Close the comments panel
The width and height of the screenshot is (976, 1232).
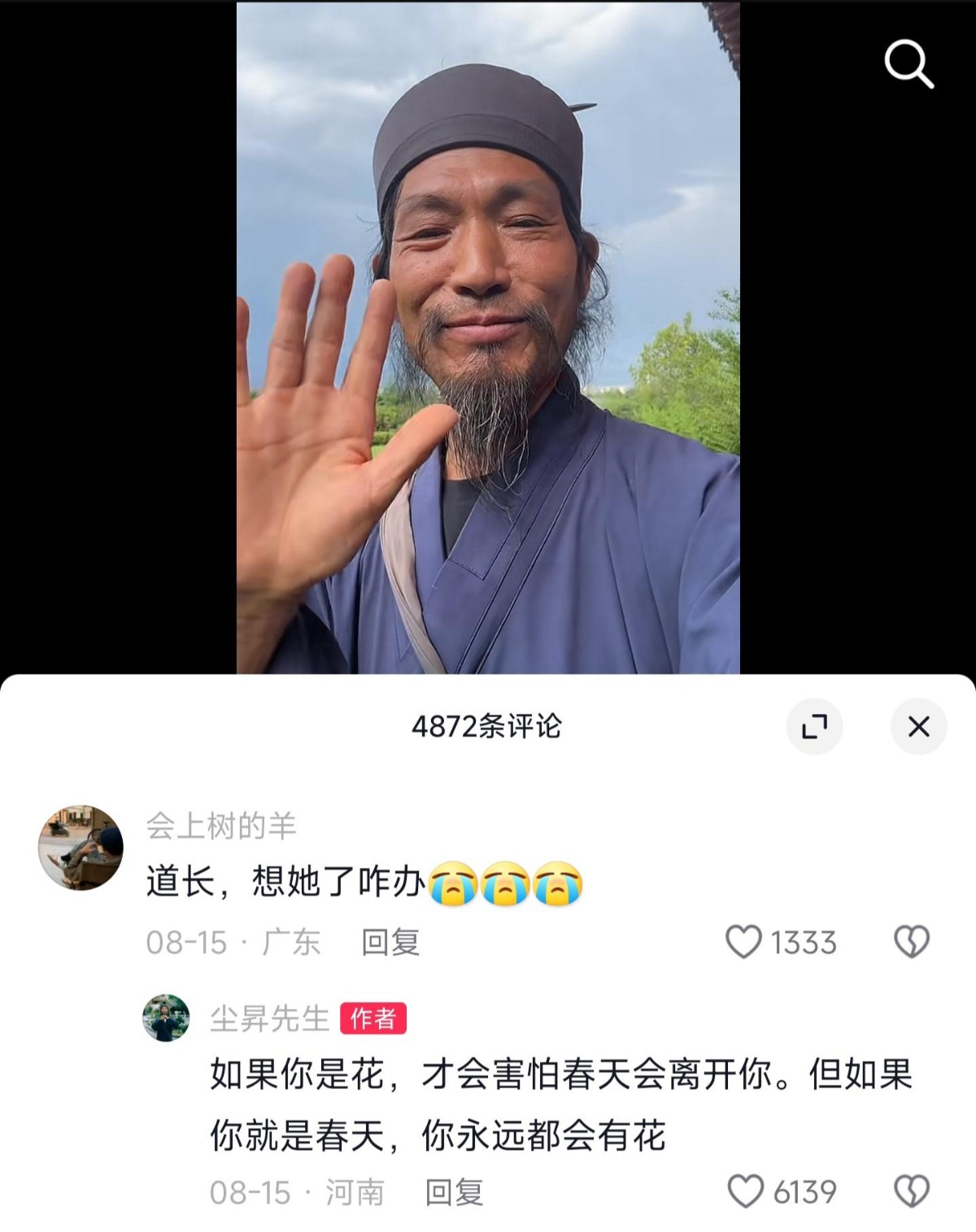coord(918,726)
